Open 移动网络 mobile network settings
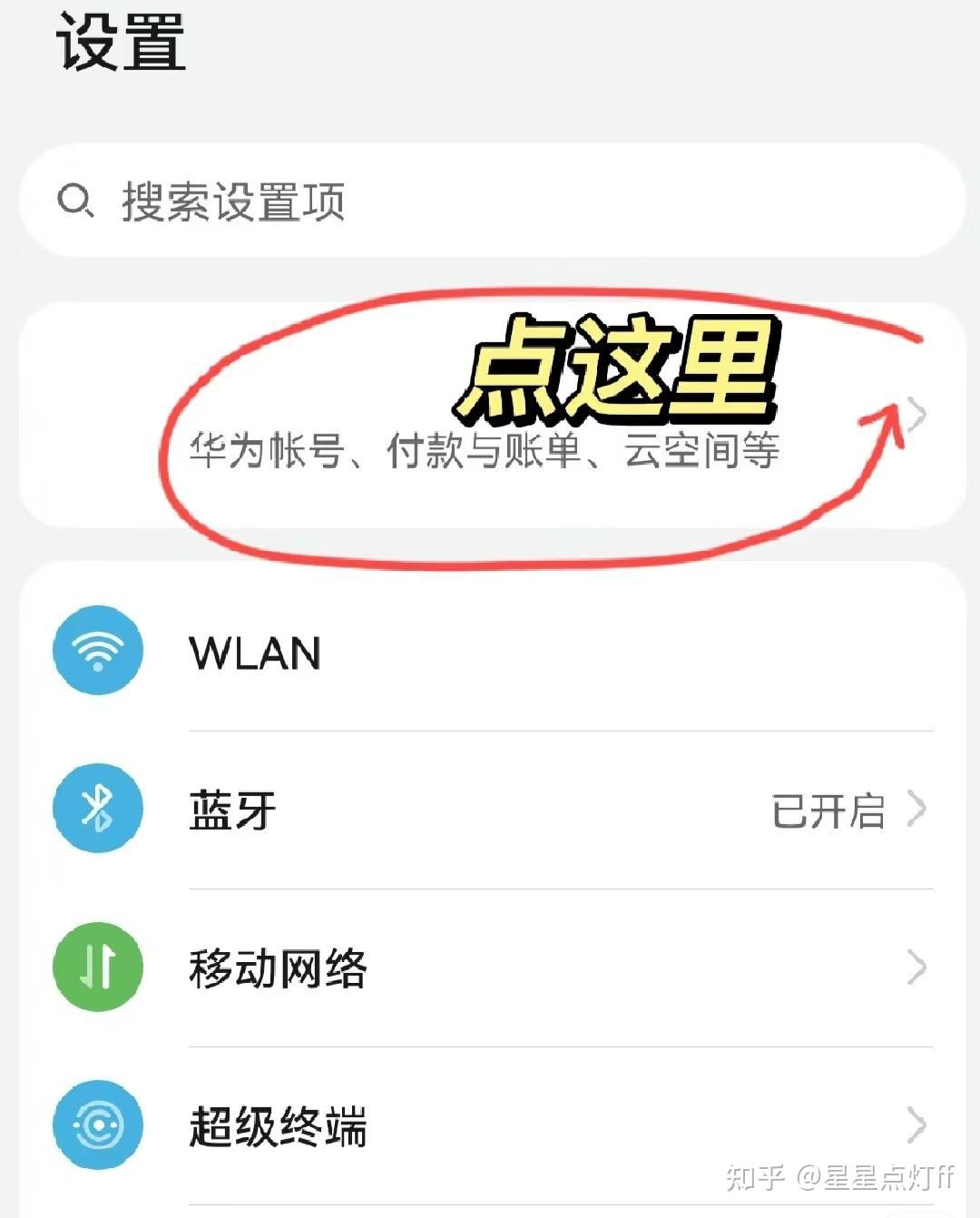 click(x=490, y=968)
